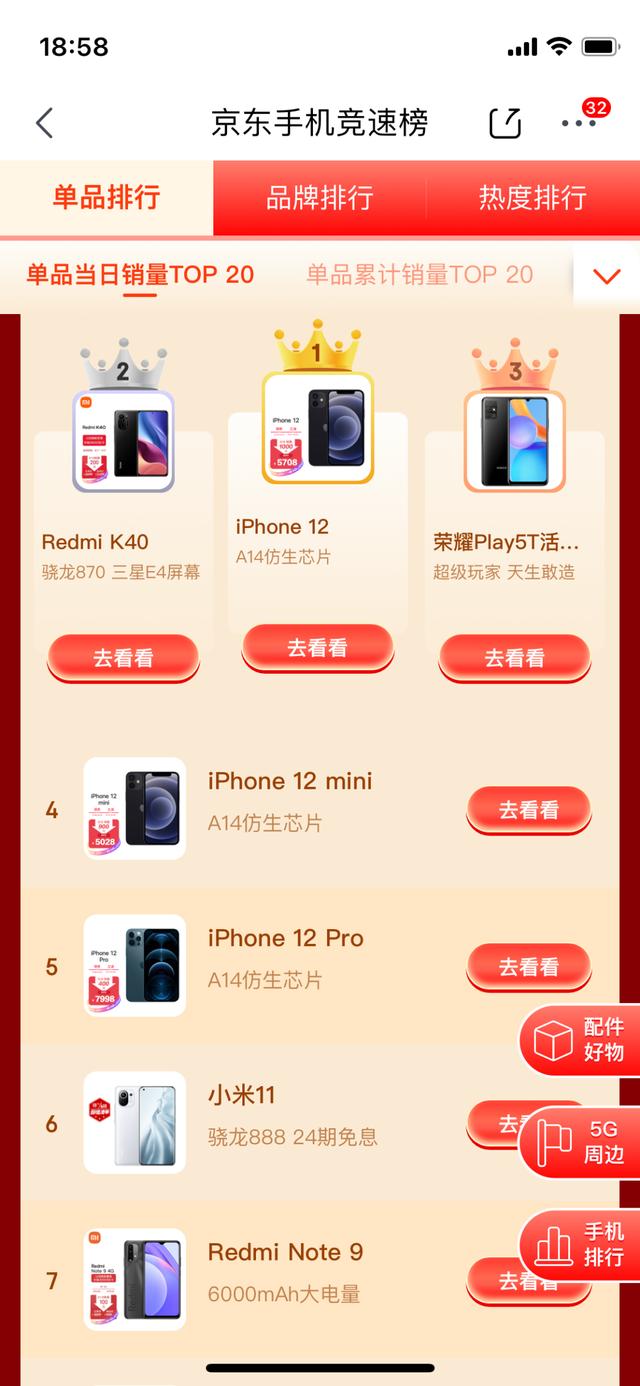Switch to the 热度排行 tab

(x=532, y=197)
